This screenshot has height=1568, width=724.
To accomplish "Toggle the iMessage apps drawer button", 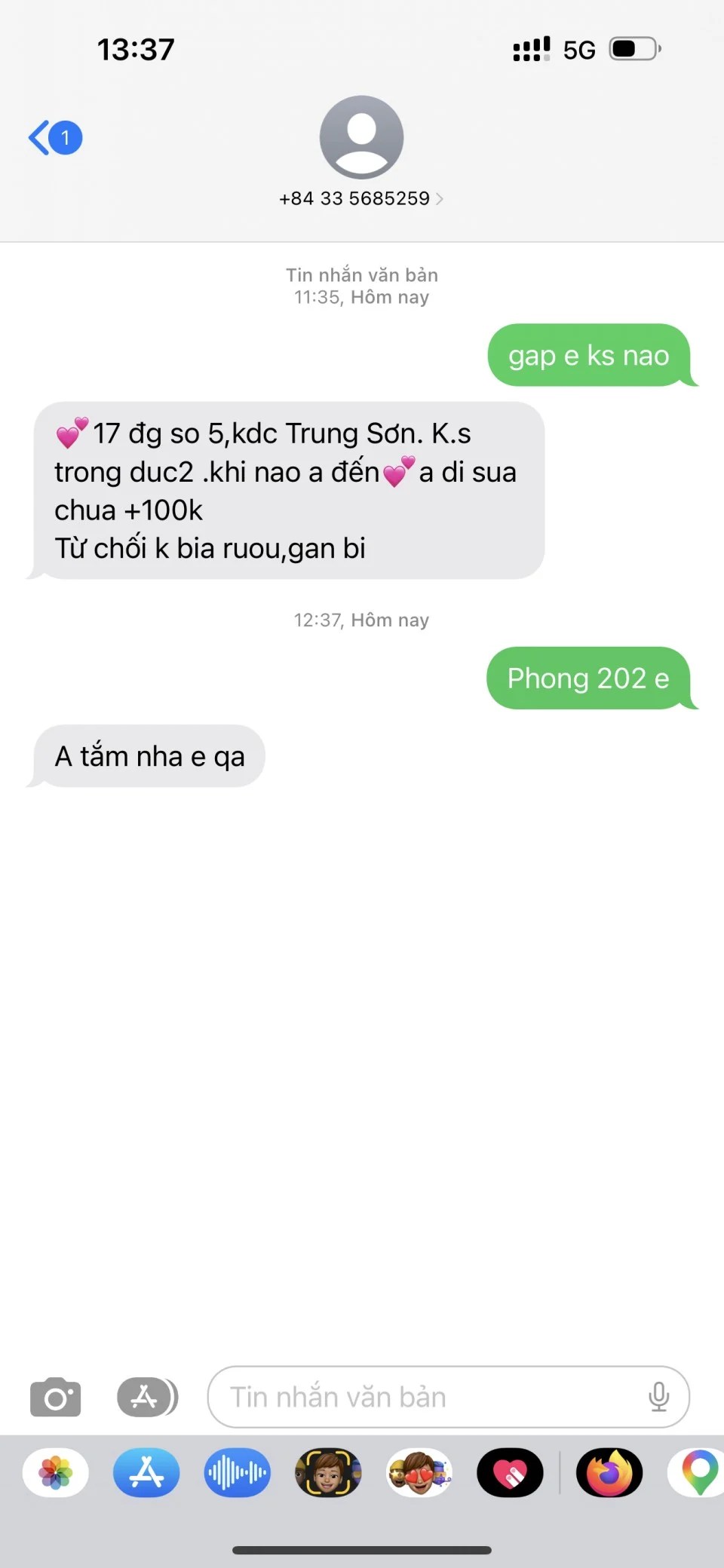I will pos(147,1397).
